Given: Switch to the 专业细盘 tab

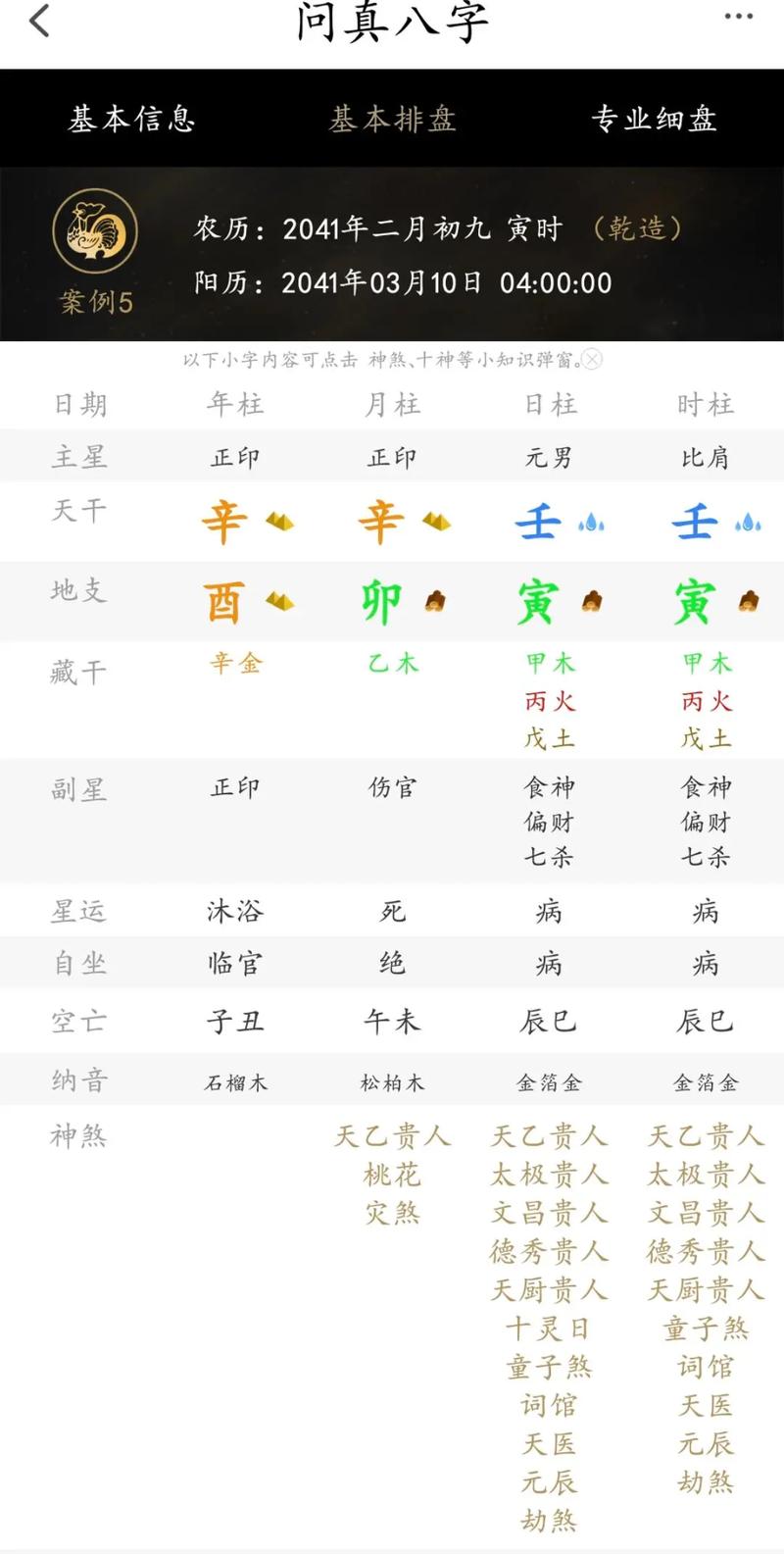Looking at the screenshot, I should [x=654, y=120].
